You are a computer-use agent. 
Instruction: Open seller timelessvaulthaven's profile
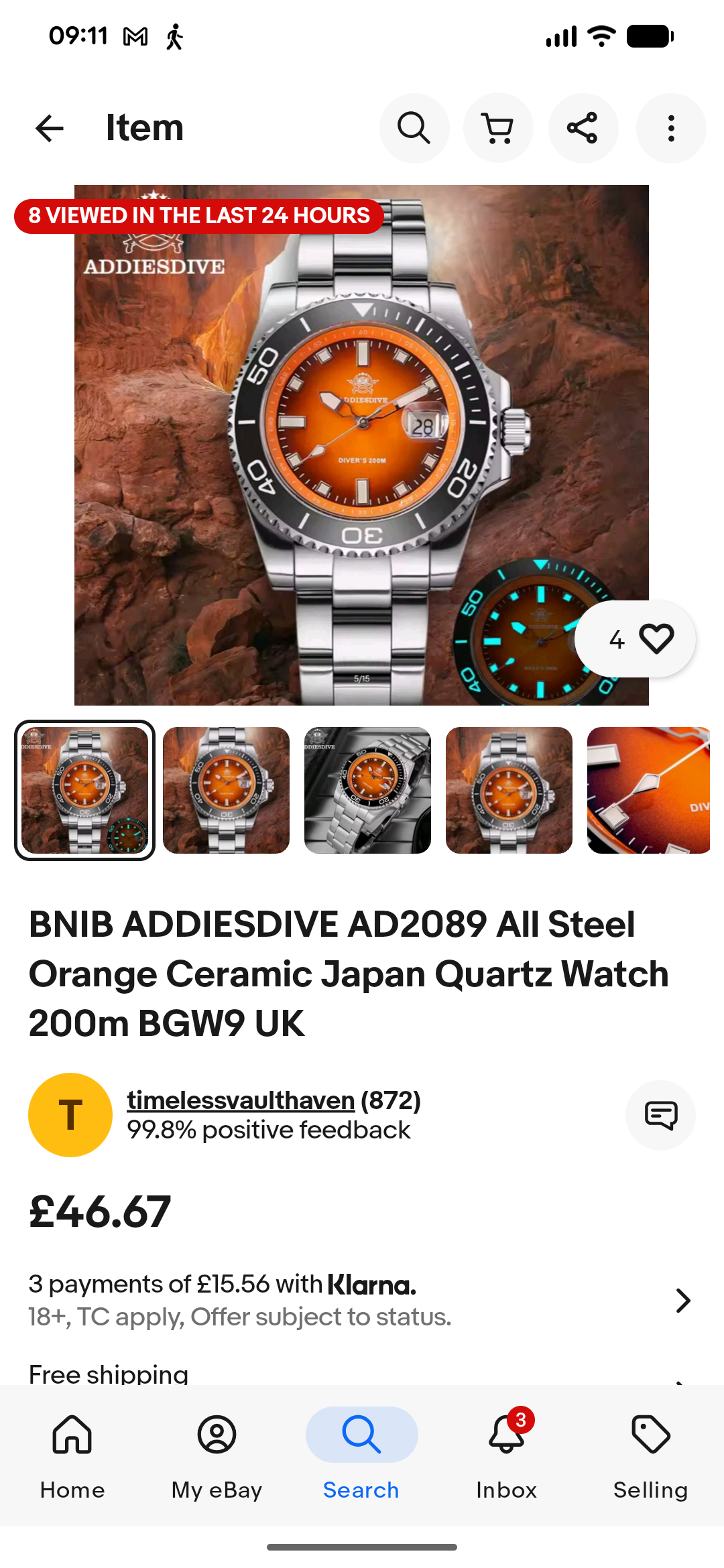click(x=241, y=1101)
